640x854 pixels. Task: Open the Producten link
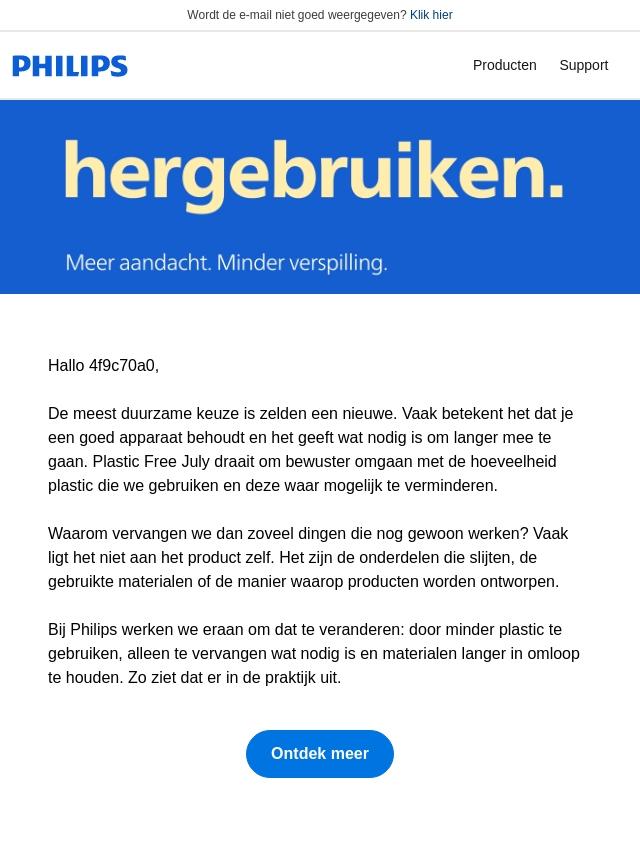pyautogui.click(x=504, y=65)
